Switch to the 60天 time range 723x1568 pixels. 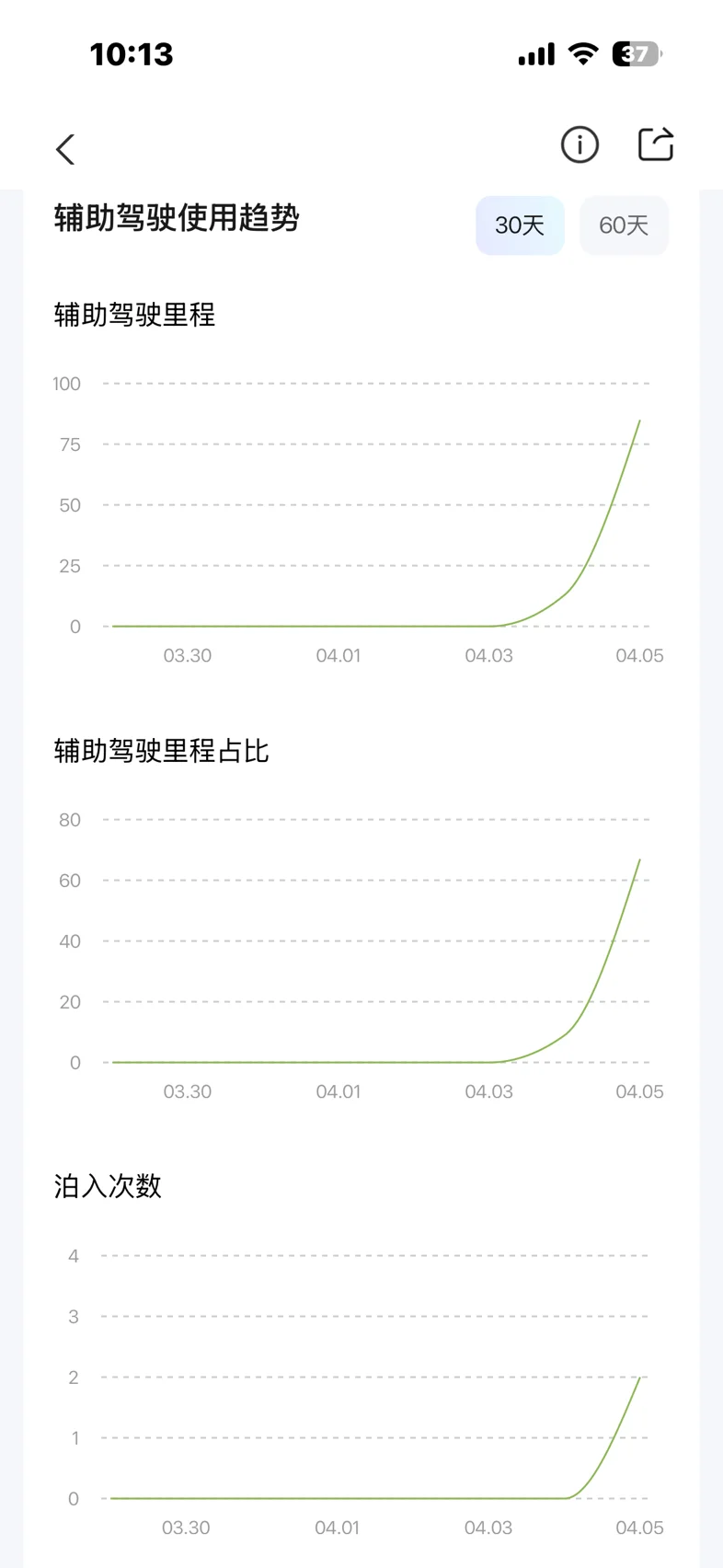[624, 225]
